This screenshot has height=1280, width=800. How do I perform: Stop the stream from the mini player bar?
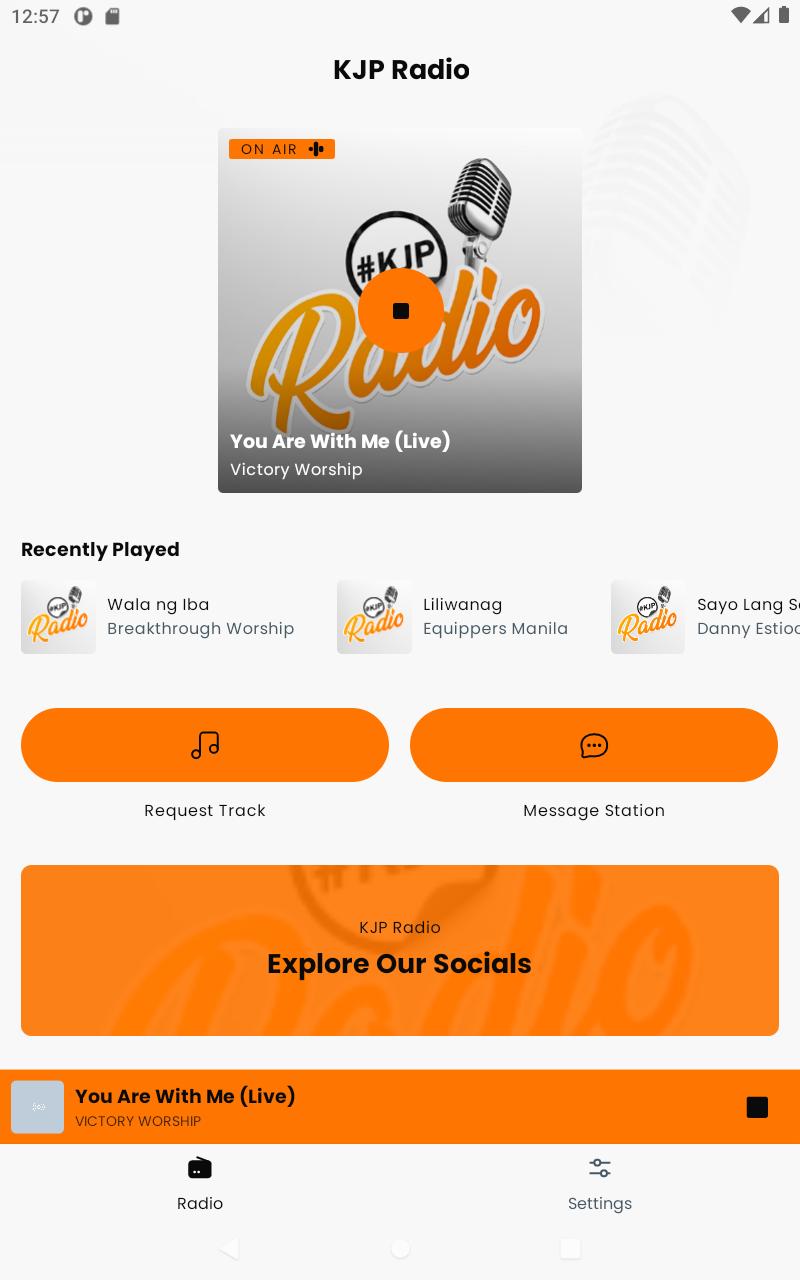(x=757, y=1107)
